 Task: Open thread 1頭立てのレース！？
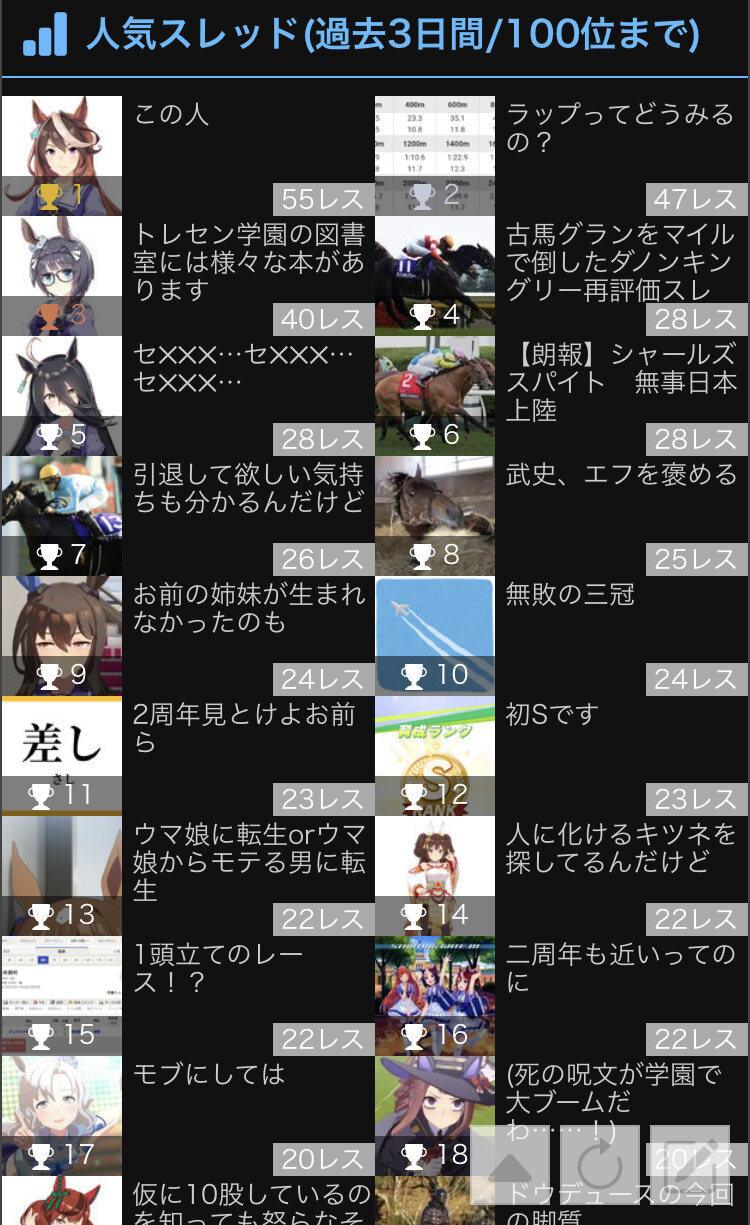click(188, 996)
